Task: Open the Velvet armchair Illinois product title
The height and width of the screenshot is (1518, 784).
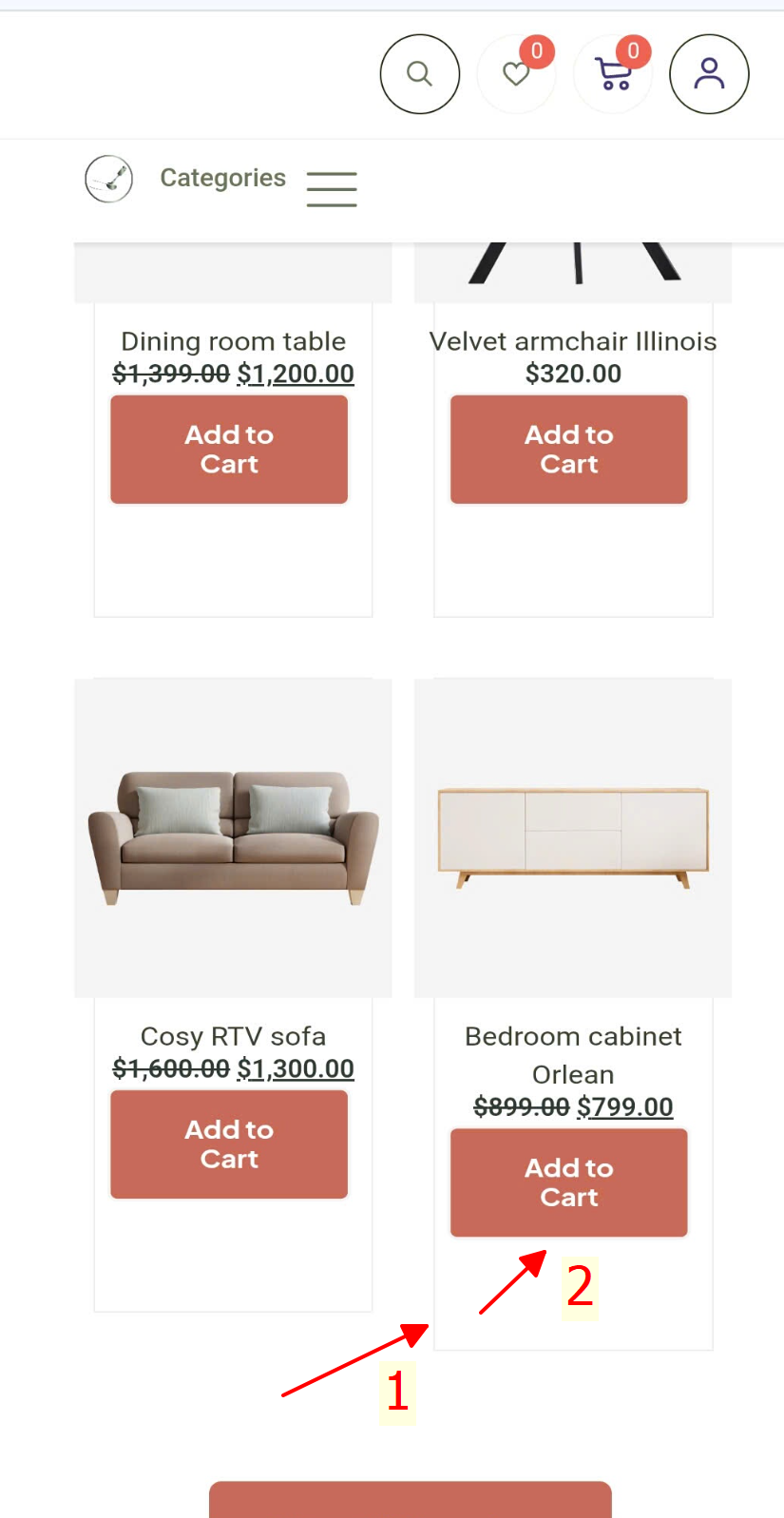Action: pos(573,341)
